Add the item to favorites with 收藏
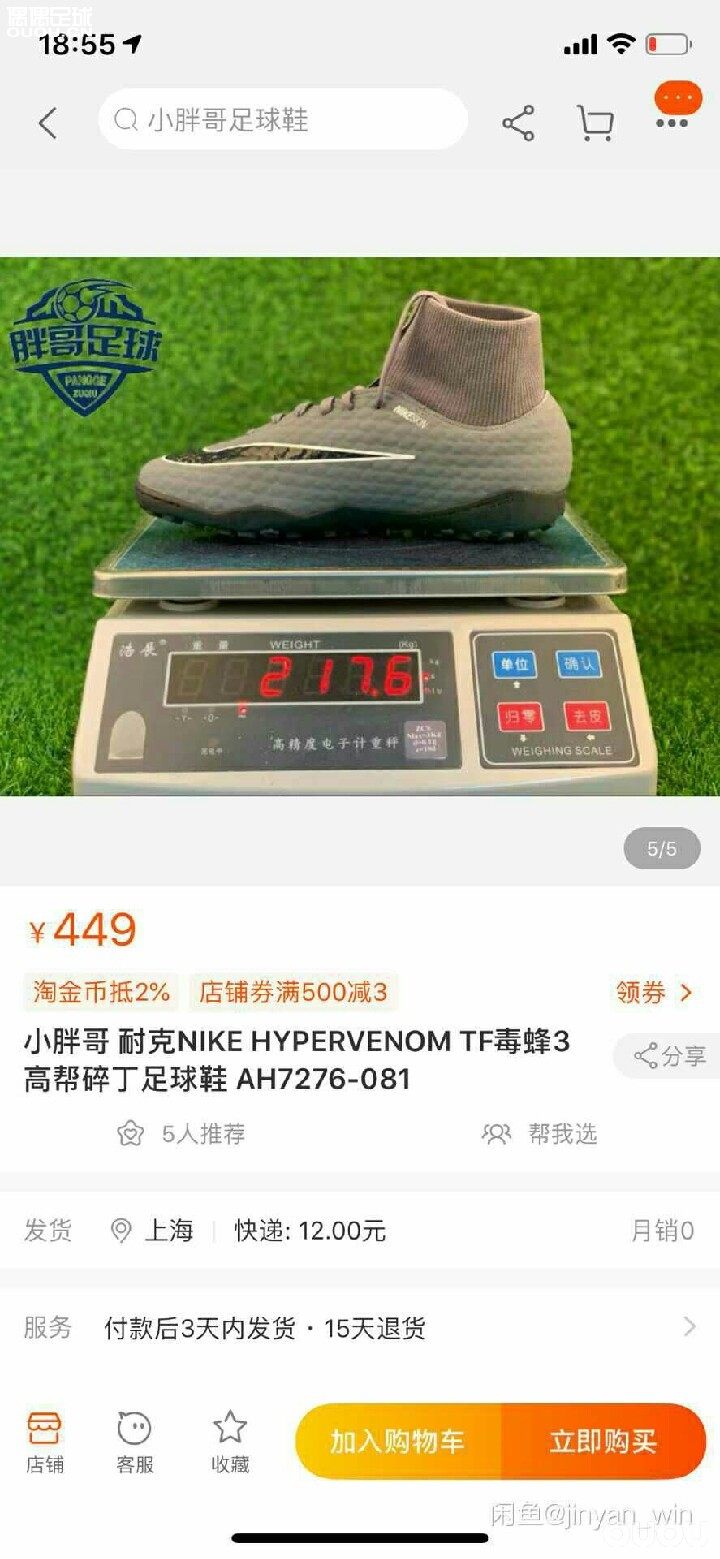This screenshot has width=720, height=1559. [x=230, y=1441]
